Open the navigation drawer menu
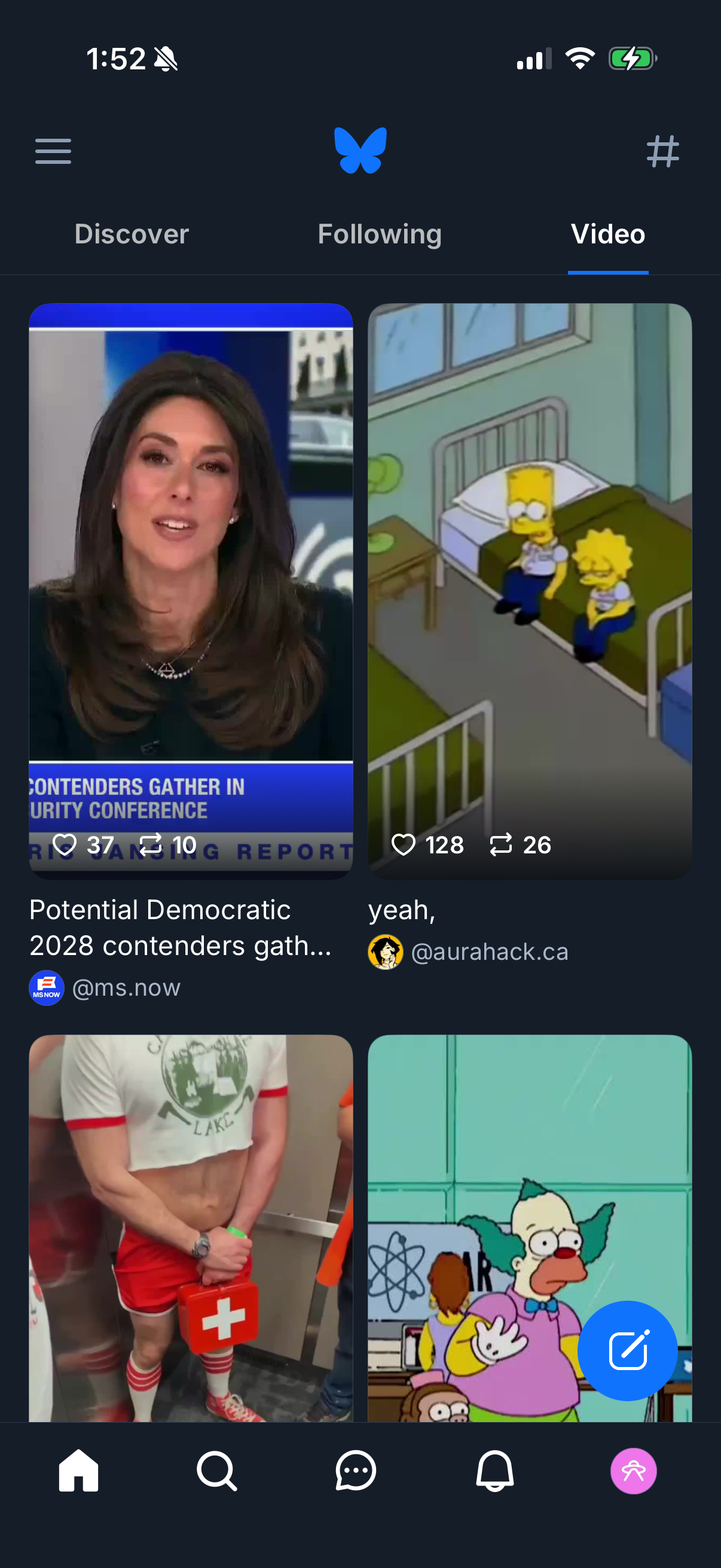This screenshot has height=1568, width=721. coord(53,151)
